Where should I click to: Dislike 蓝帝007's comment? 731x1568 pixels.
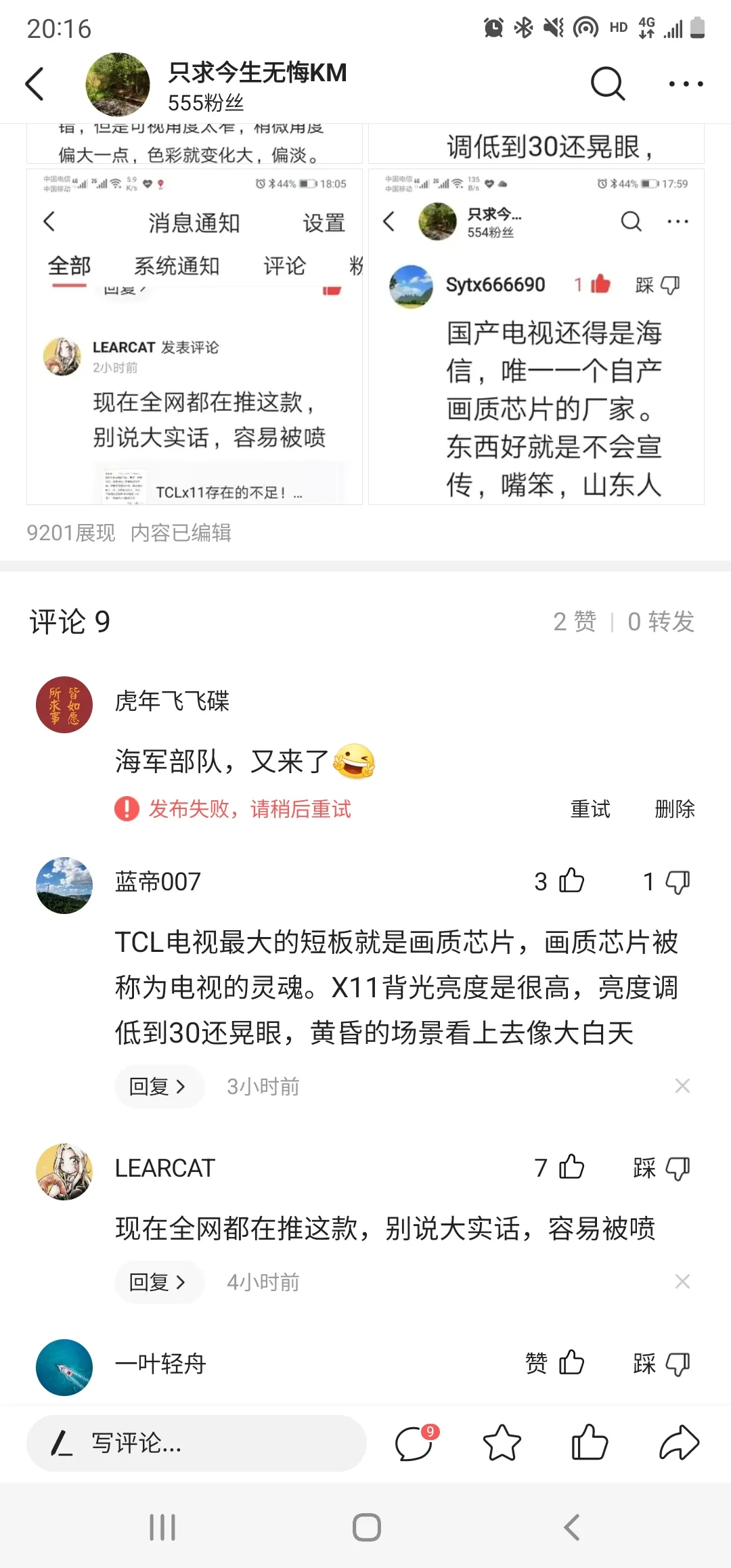click(677, 881)
